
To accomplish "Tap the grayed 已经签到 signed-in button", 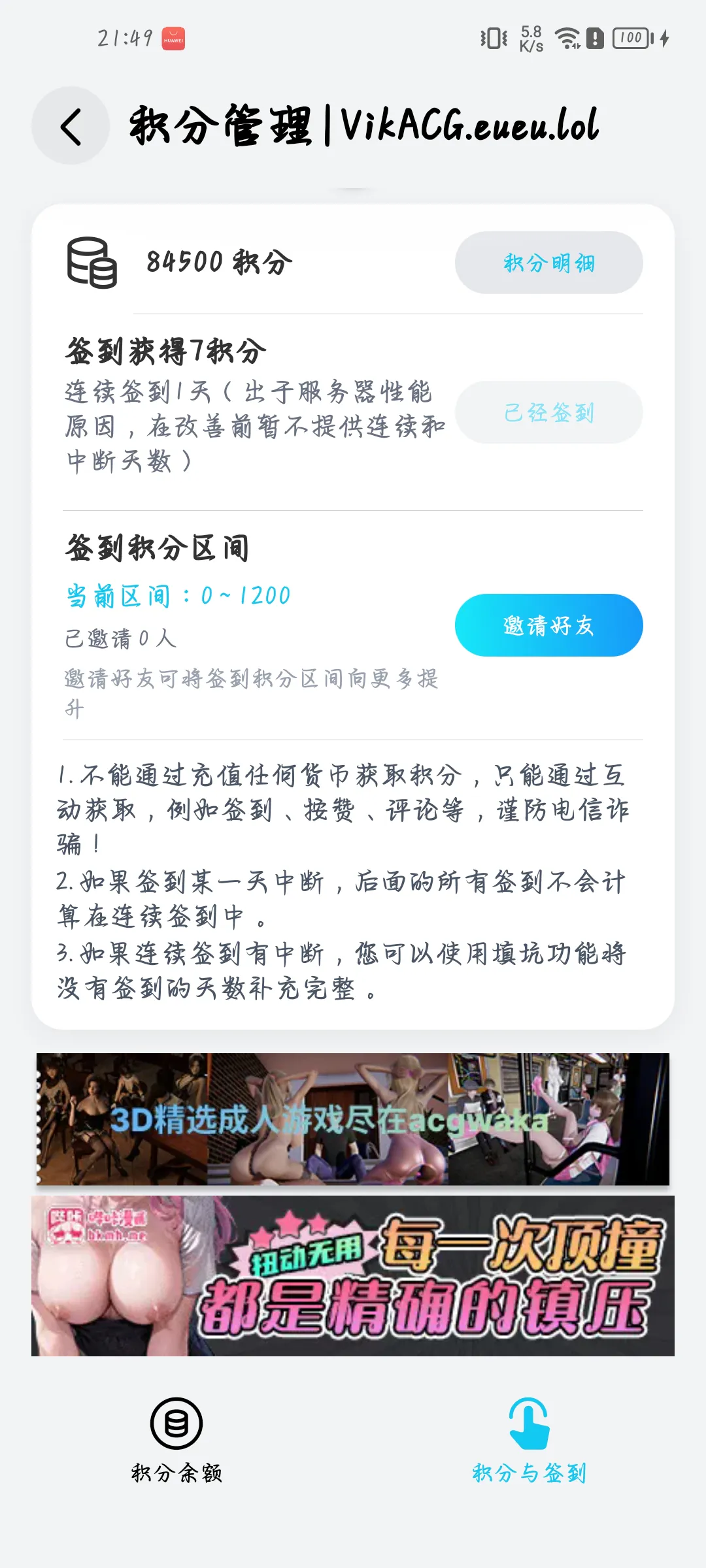I will click(550, 413).
